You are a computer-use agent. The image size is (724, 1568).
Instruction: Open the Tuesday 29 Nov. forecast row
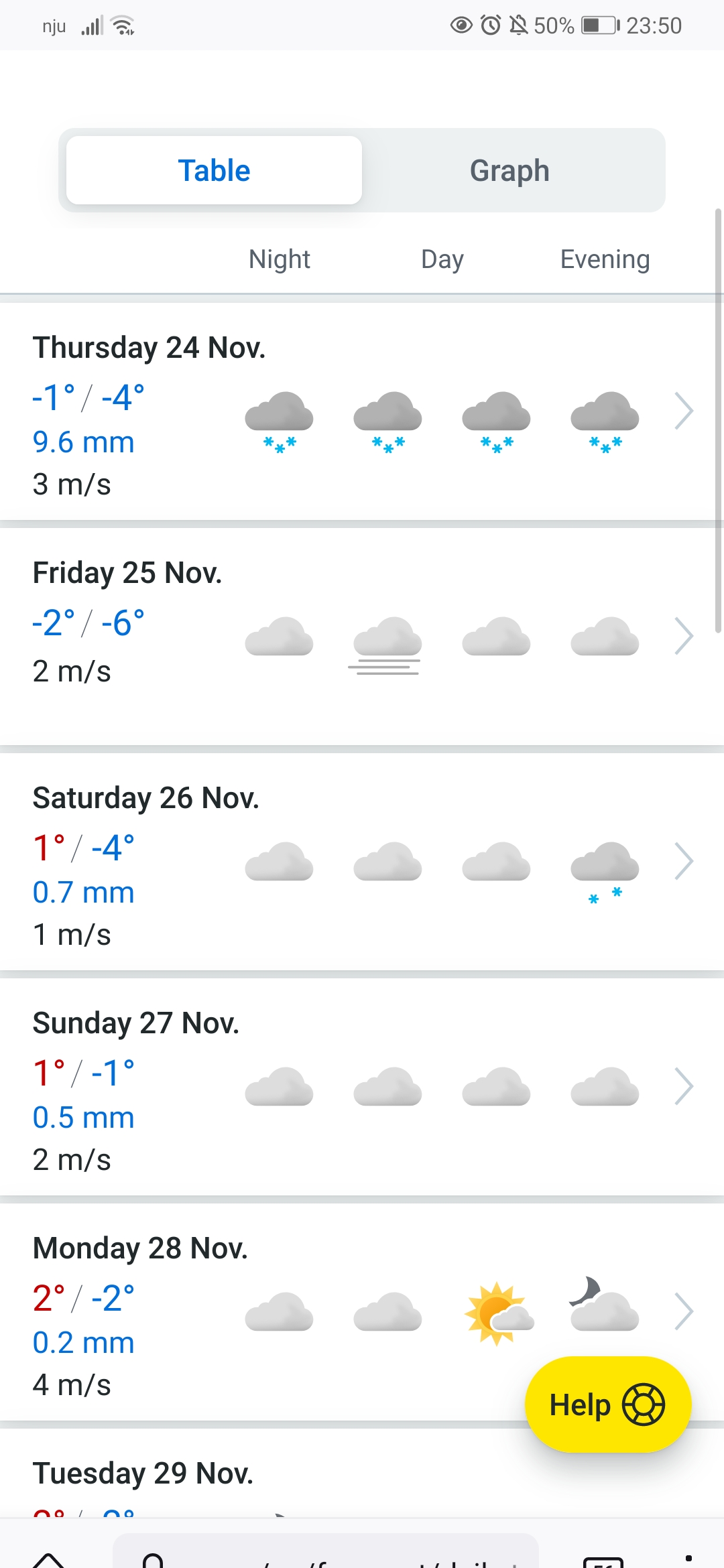pos(143,1474)
